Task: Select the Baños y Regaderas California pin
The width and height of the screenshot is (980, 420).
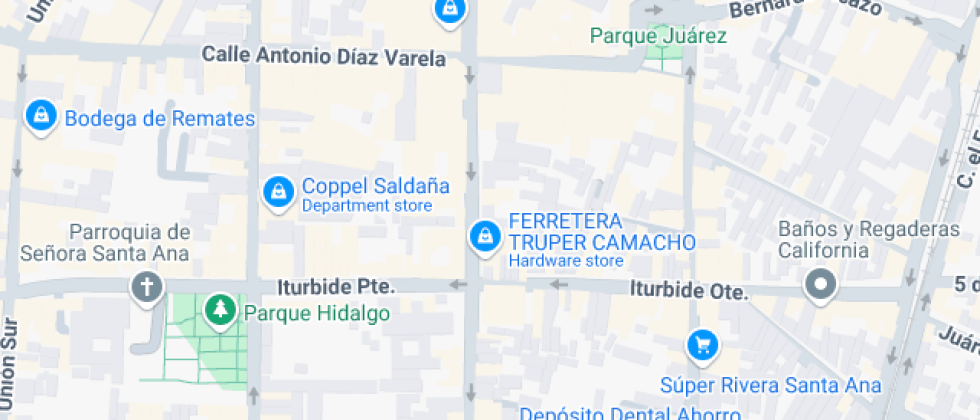Action: (x=822, y=285)
